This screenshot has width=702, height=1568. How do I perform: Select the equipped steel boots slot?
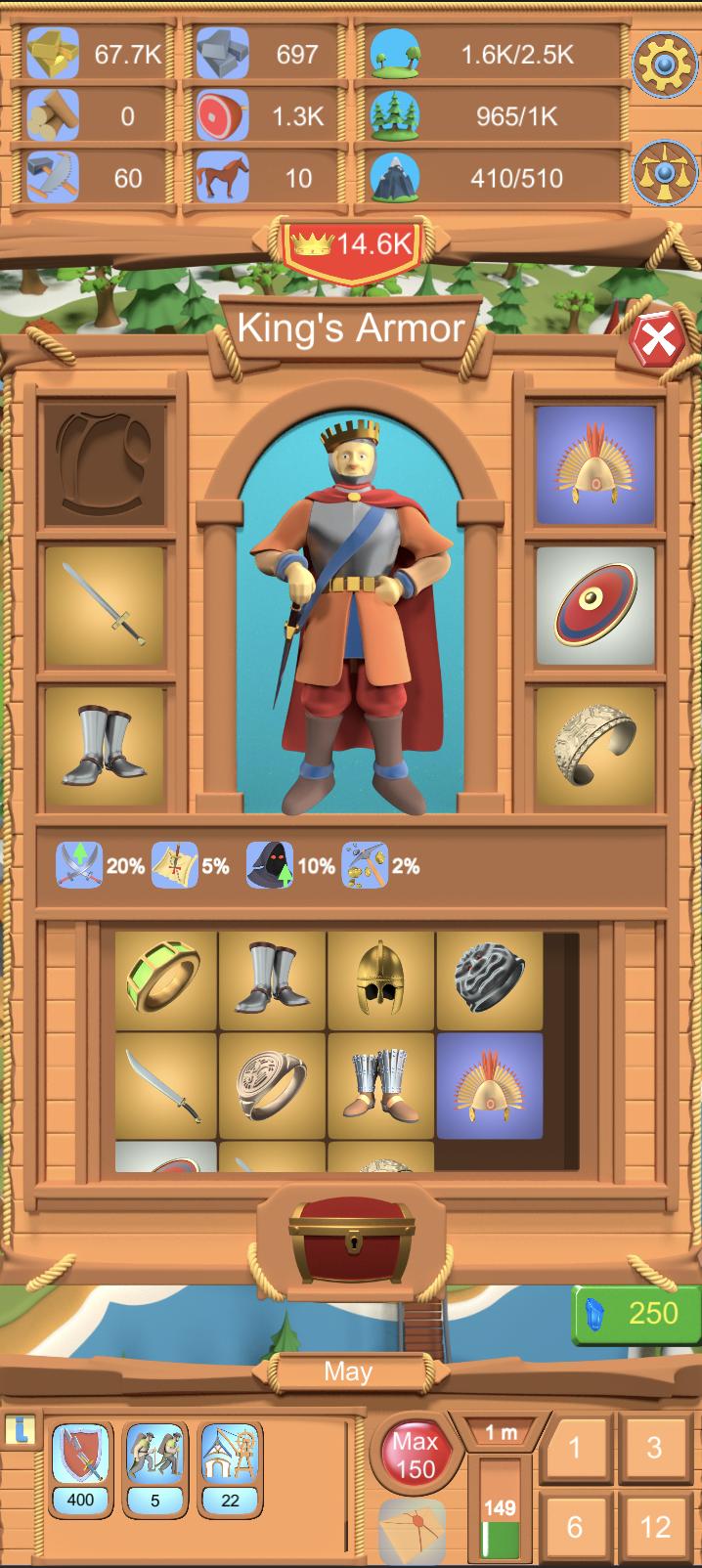(105, 747)
